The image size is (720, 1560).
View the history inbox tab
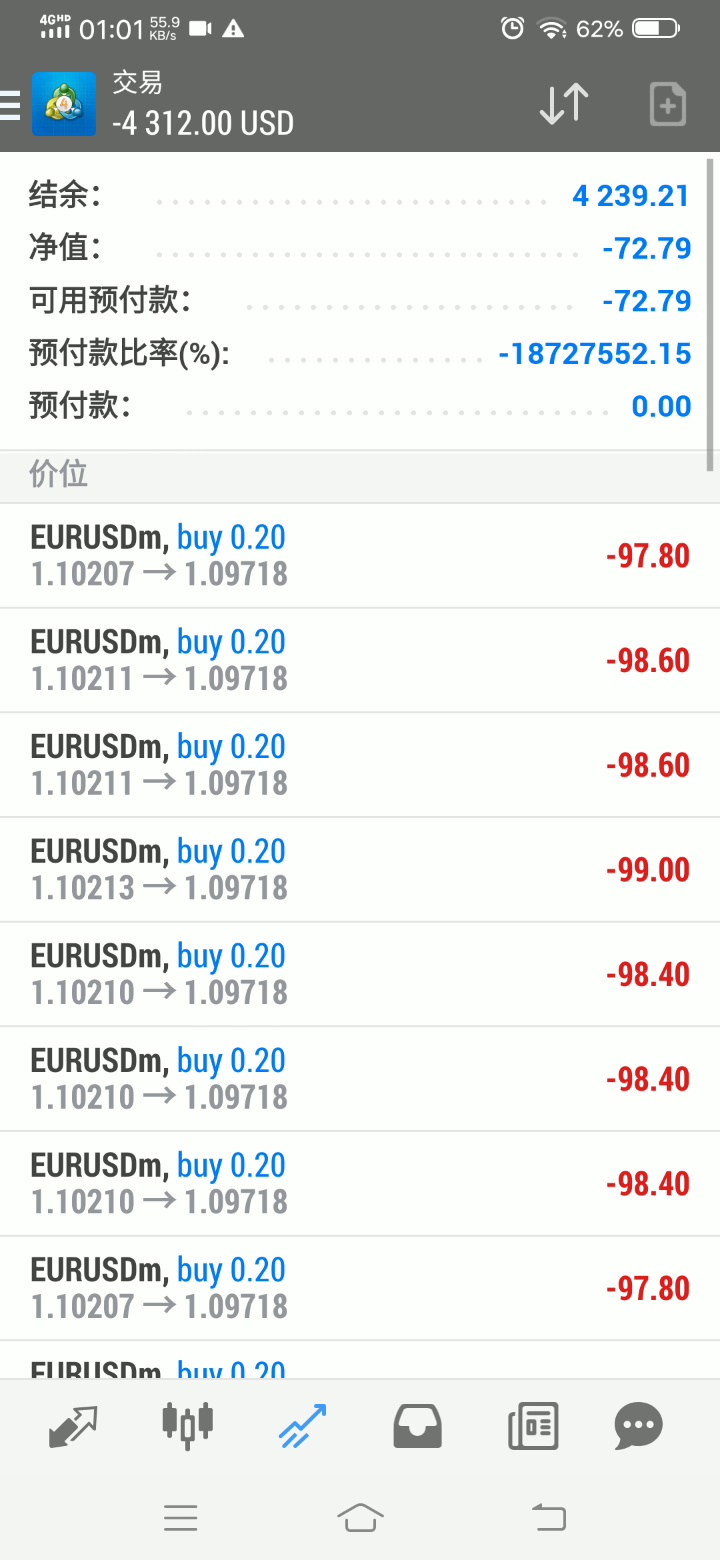point(417,1425)
